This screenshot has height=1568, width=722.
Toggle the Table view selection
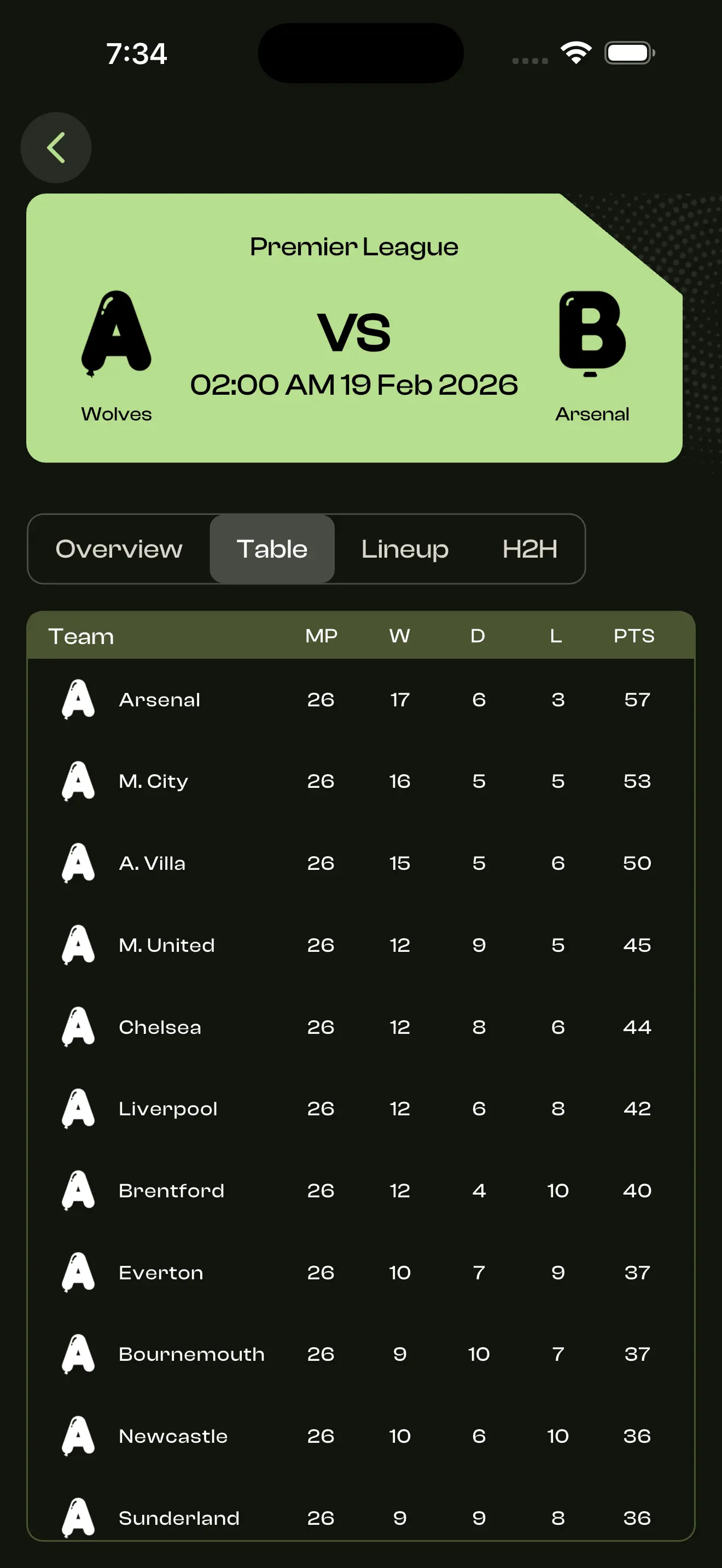point(271,548)
